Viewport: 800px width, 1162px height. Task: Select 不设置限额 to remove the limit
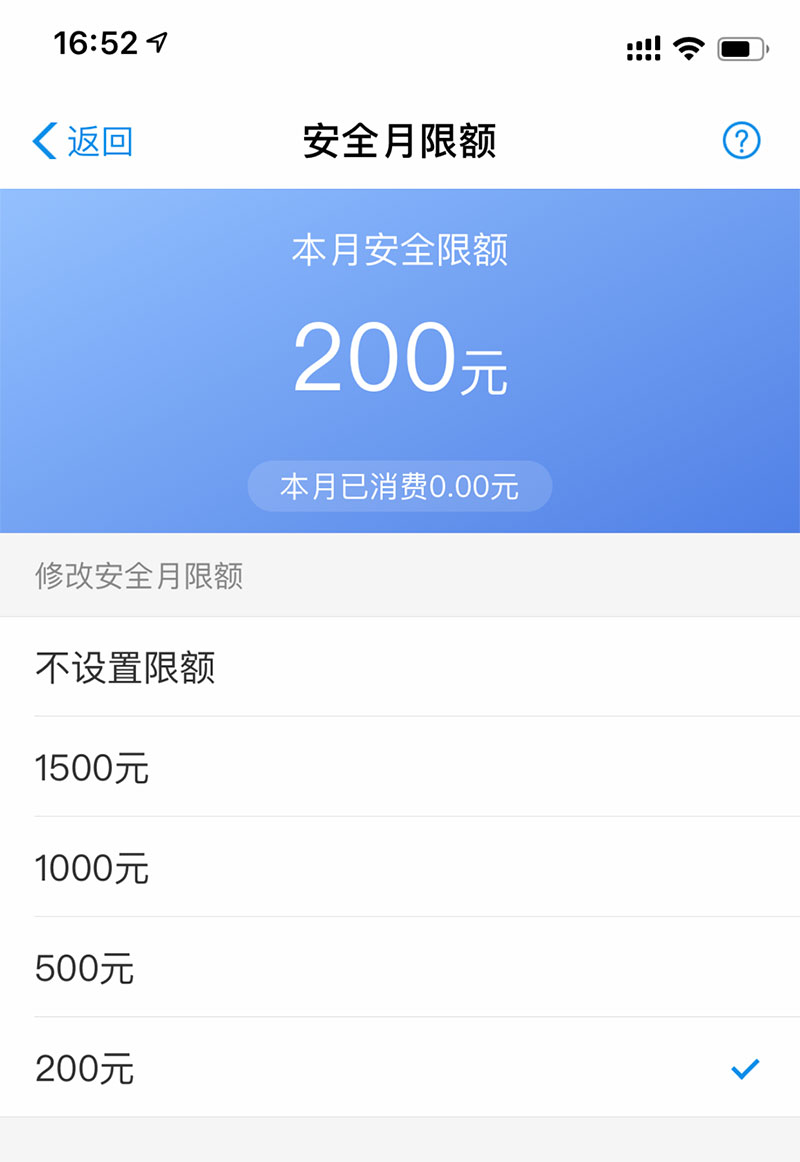(125, 668)
